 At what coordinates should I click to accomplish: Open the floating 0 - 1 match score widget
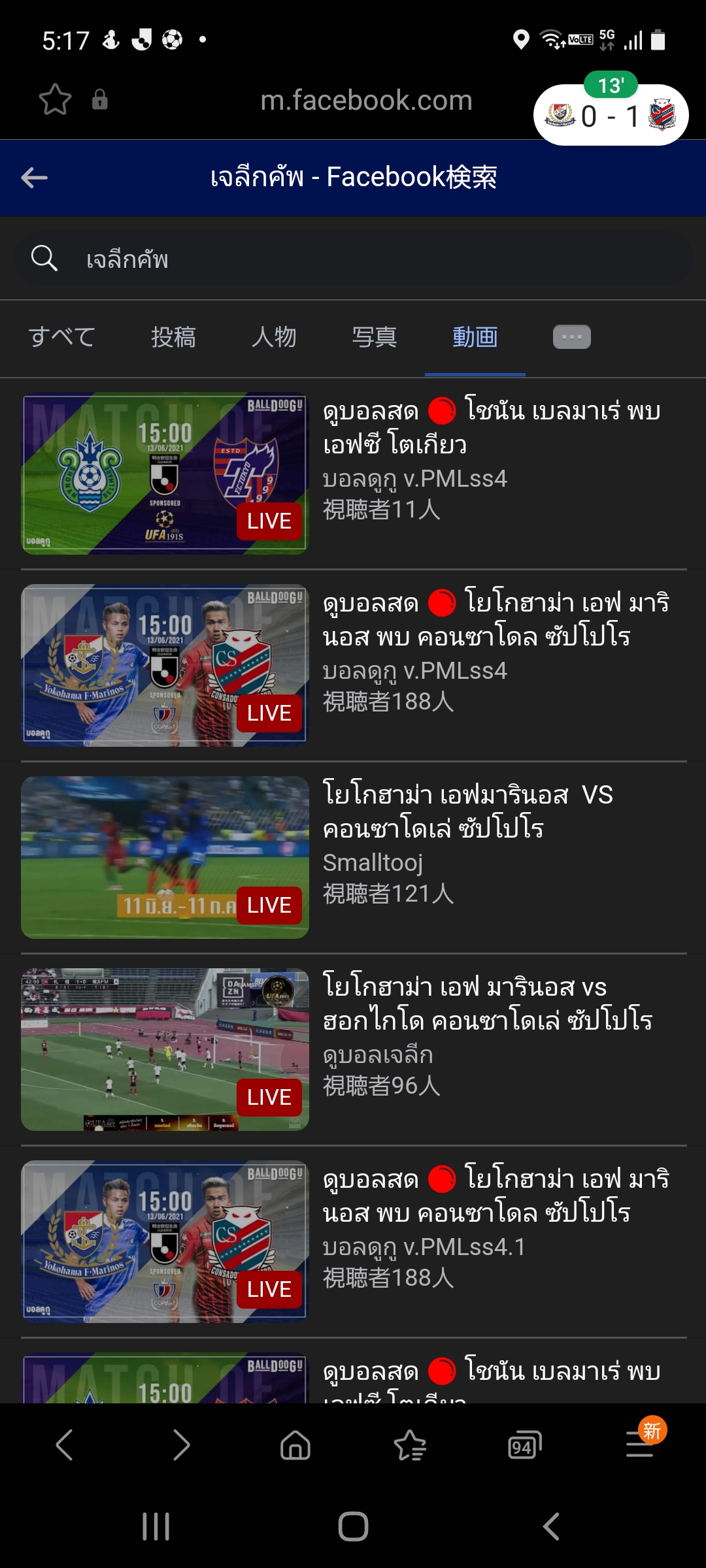point(611,115)
